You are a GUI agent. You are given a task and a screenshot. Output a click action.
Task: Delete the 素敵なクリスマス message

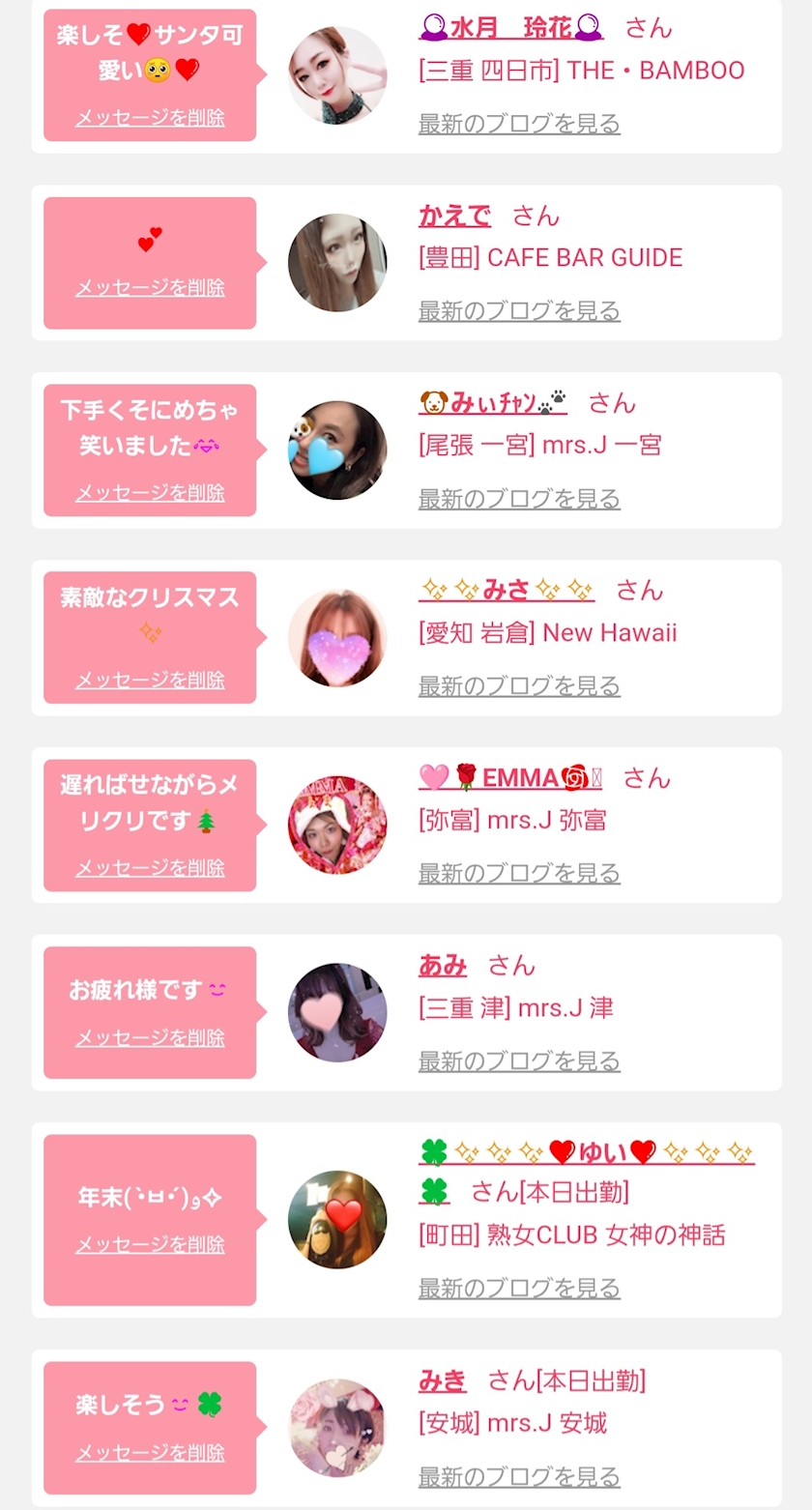(x=150, y=681)
